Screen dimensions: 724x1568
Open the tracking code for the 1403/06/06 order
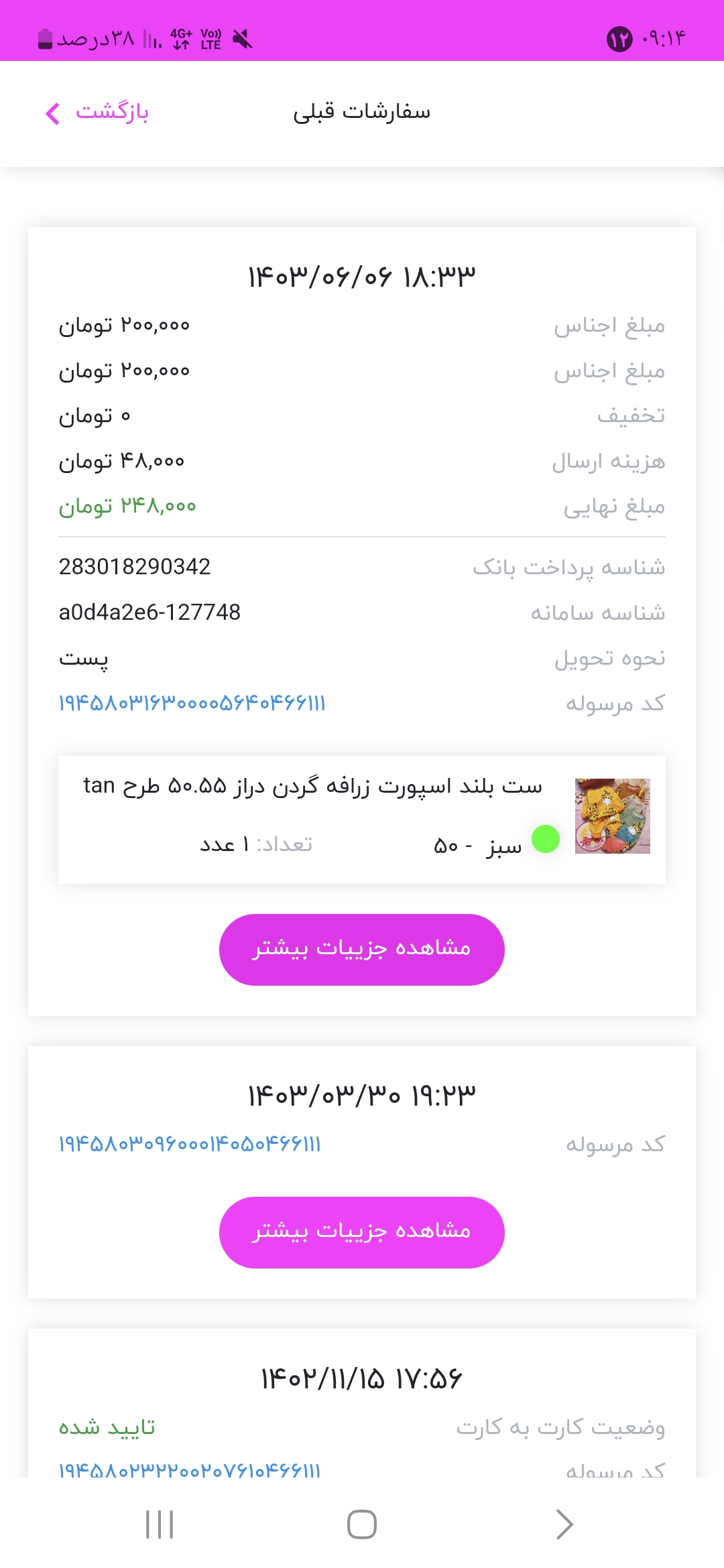point(192,704)
